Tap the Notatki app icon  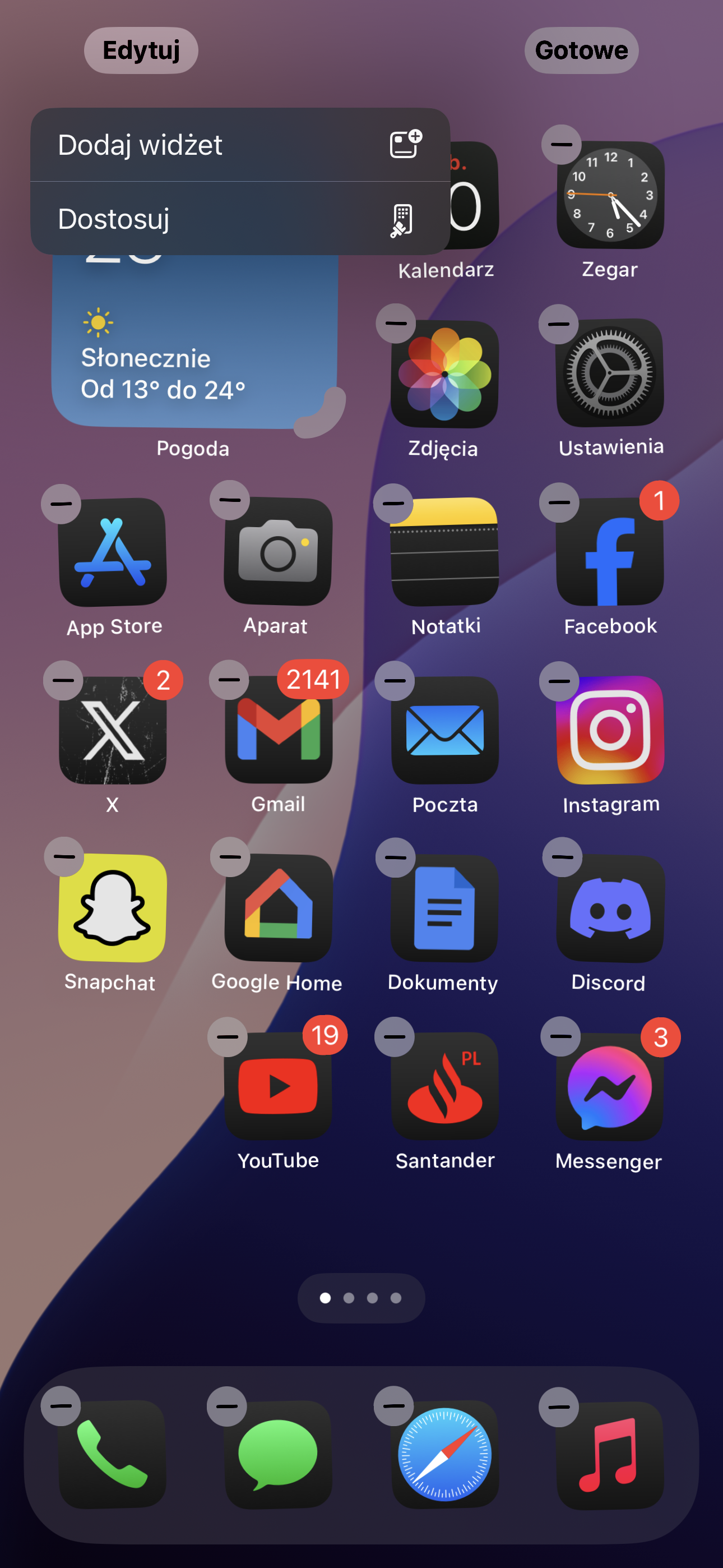click(445, 551)
